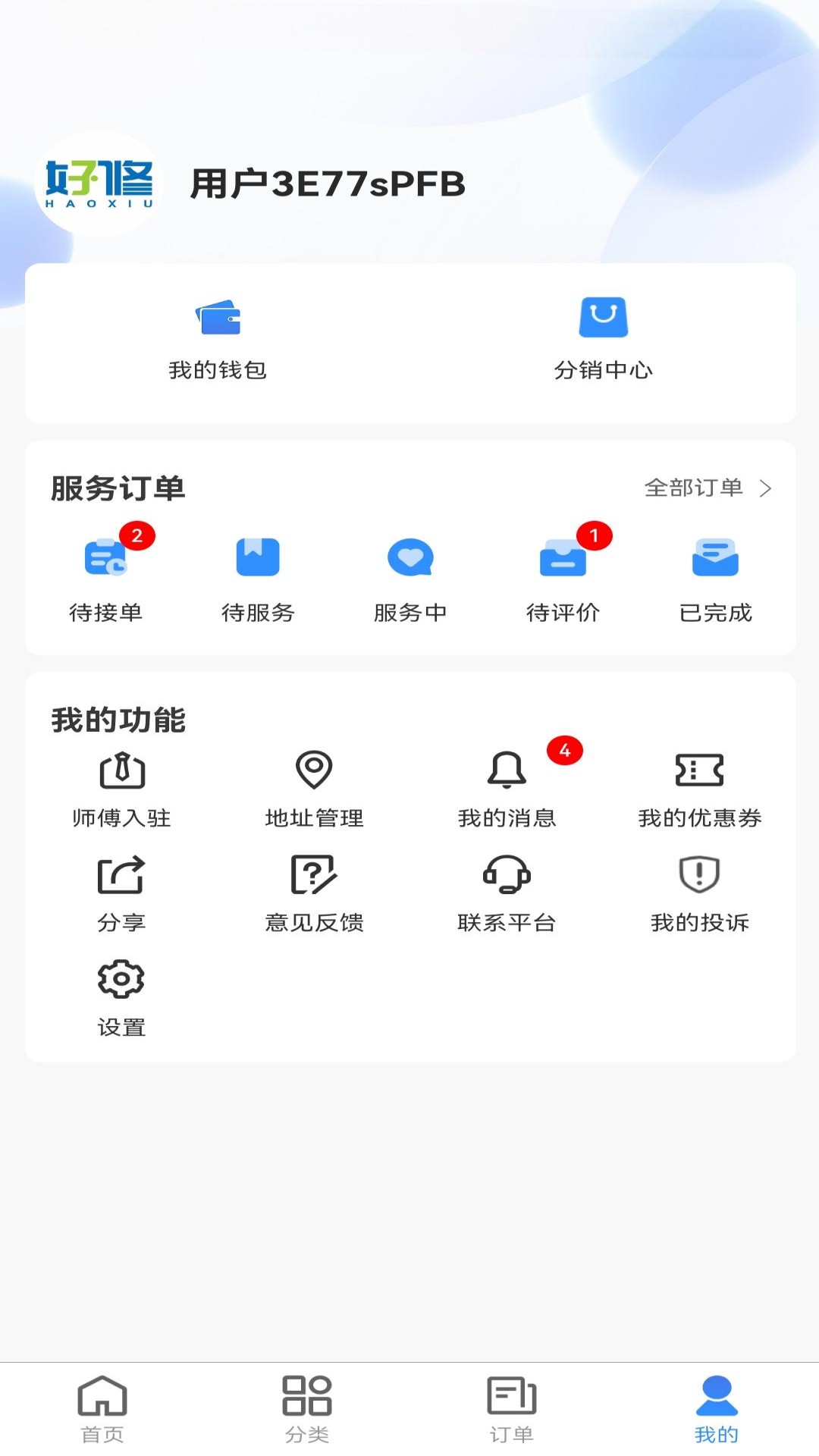Open 地址管理 address management icon
This screenshot has height=1456, width=819.
tap(314, 770)
